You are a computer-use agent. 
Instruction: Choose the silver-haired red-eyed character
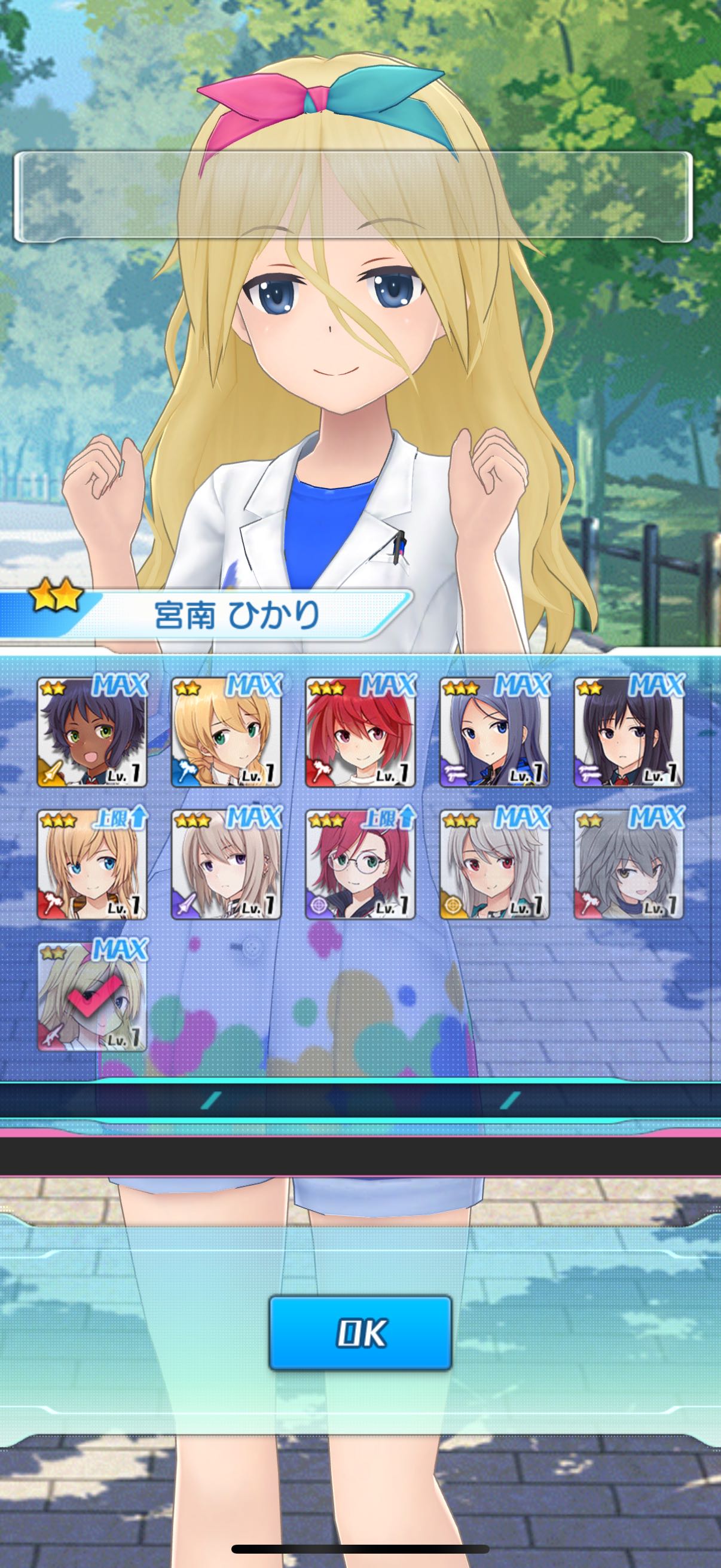(494, 864)
